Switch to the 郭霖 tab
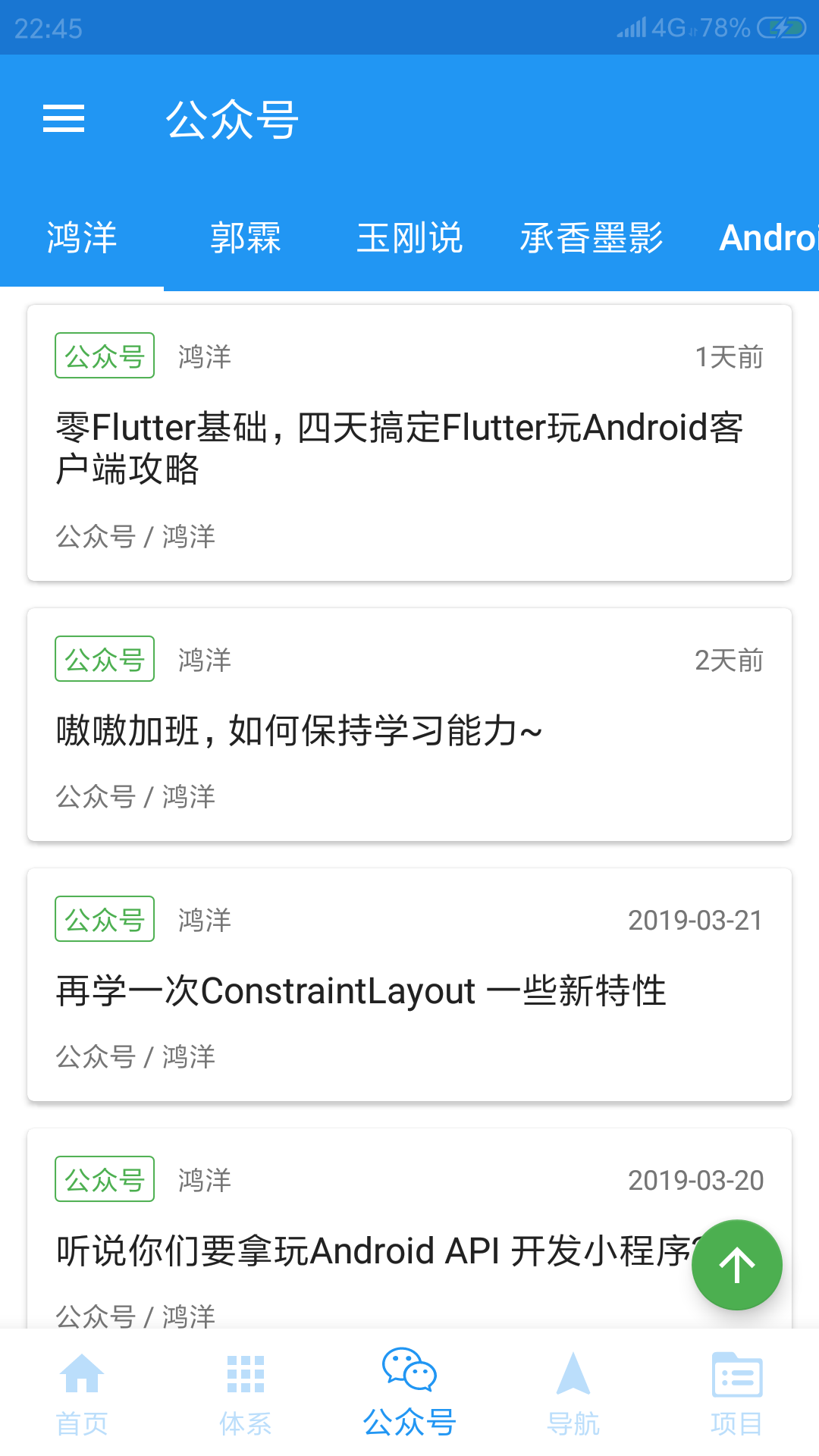The height and width of the screenshot is (1456, 819). tap(246, 237)
